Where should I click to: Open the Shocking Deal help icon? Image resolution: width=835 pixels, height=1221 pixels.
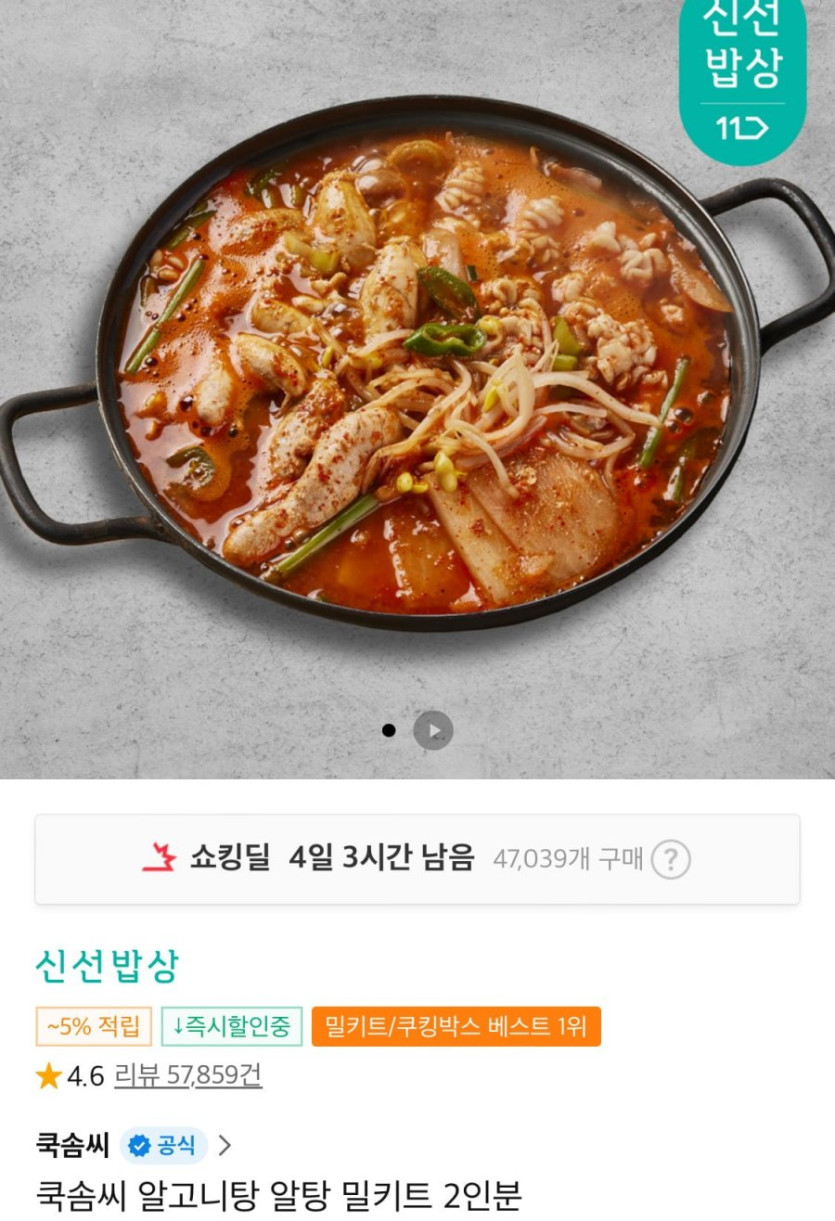(670, 859)
